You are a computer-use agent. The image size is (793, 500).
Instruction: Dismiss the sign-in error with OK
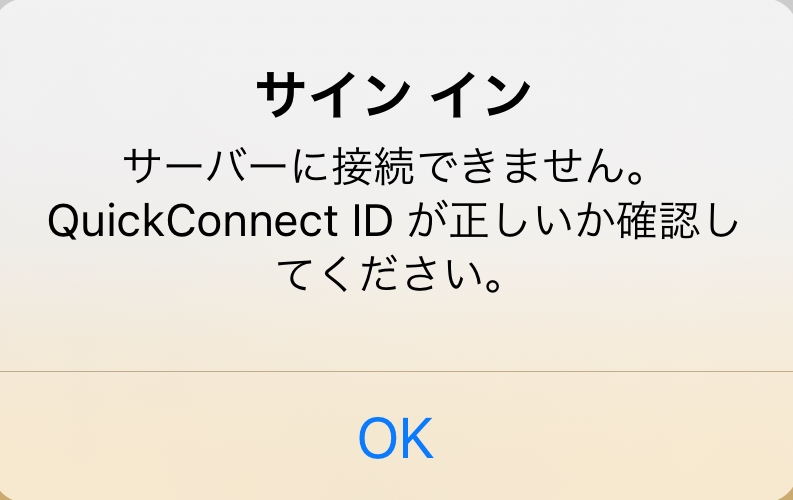(x=396, y=437)
